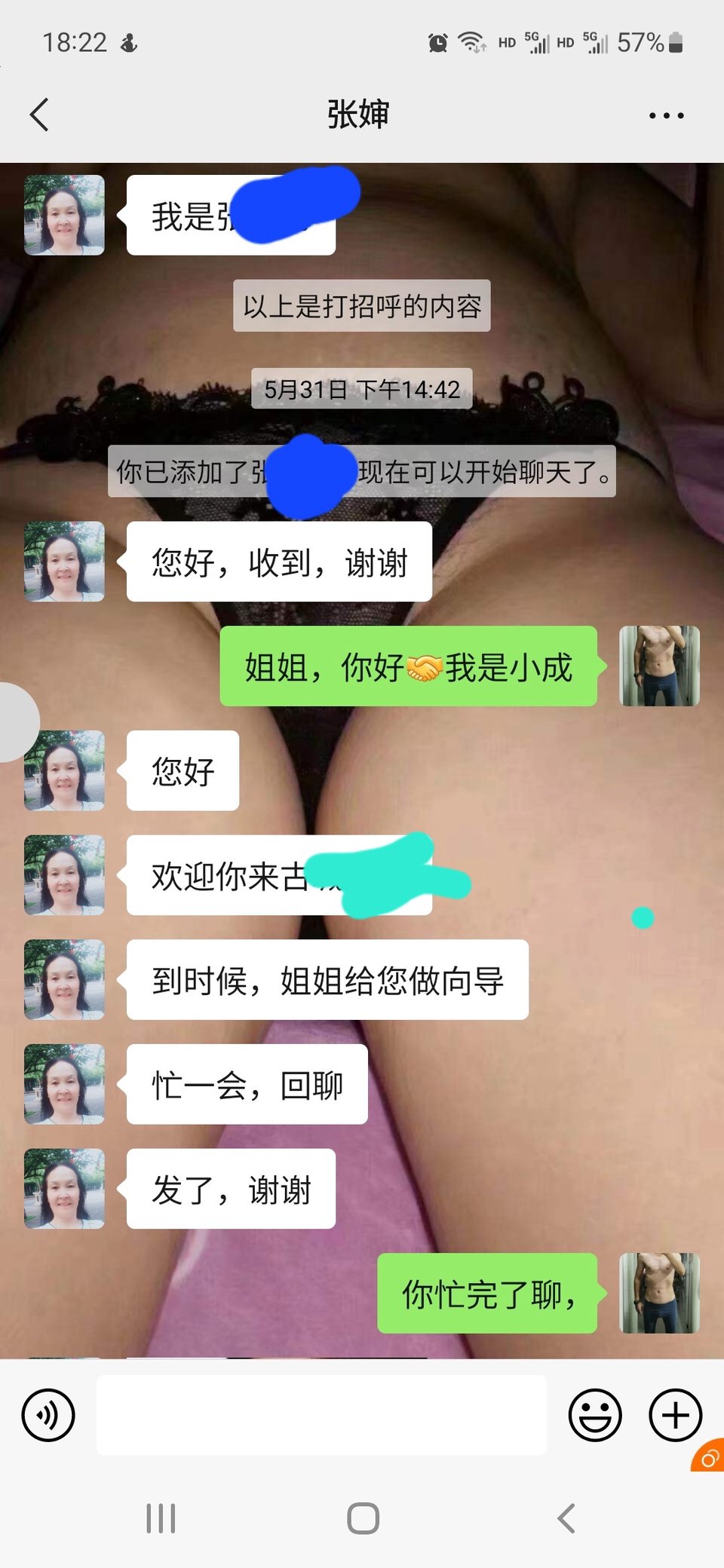Focus the message text field

[321, 1415]
